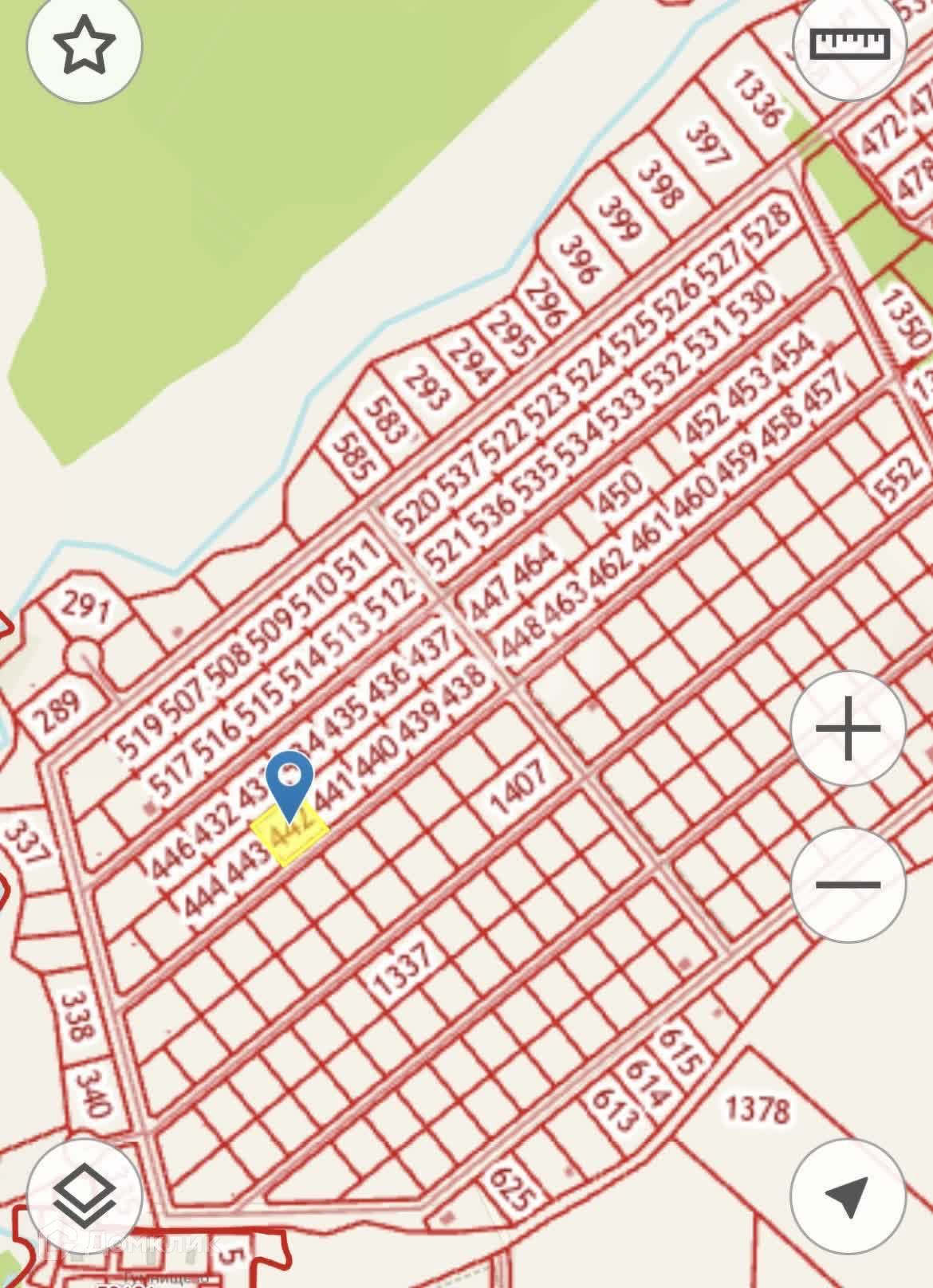
Task: Center map on my current location
Action: pyautogui.click(x=848, y=1196)
